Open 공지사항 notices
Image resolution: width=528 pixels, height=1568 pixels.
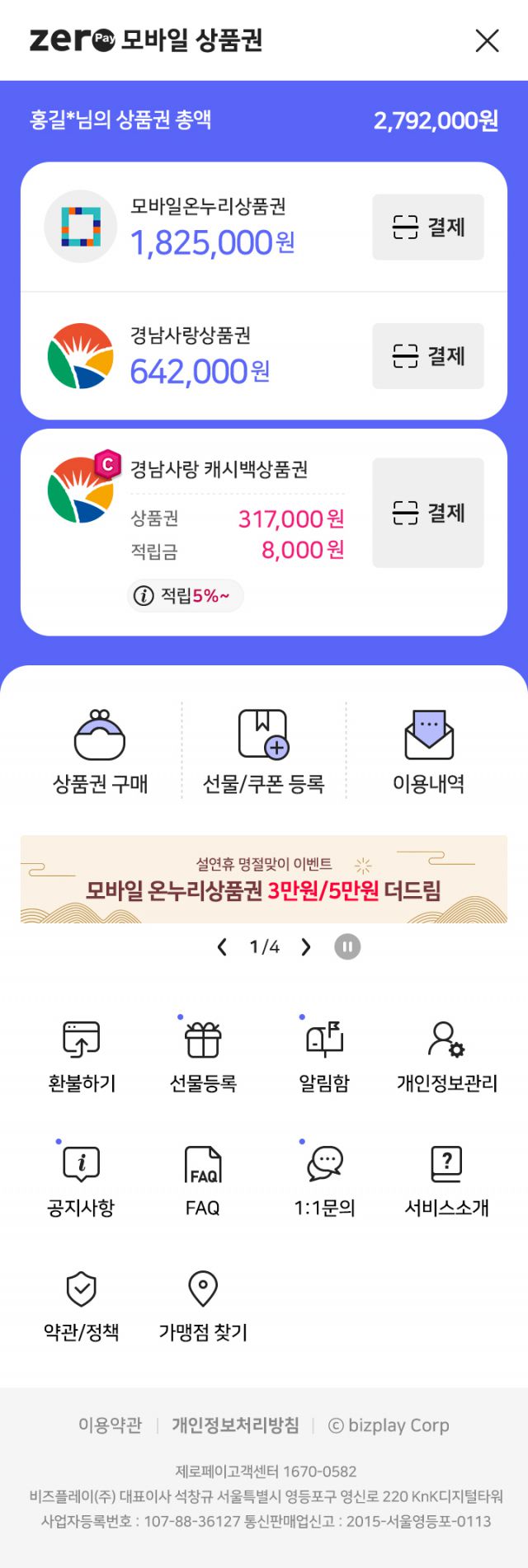pyautogui.click(x=81, y=1181)
